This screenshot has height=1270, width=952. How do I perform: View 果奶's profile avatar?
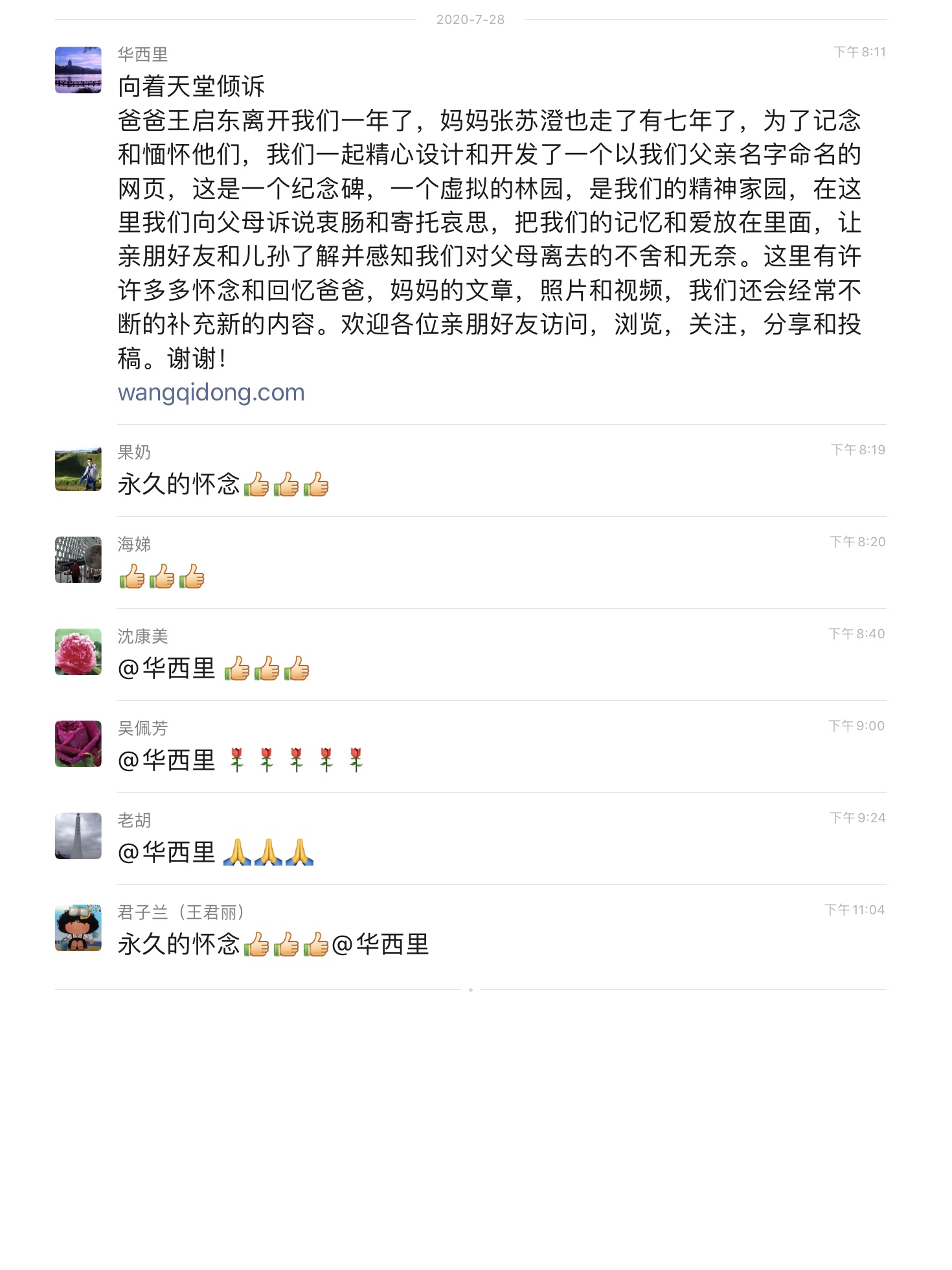78,468
